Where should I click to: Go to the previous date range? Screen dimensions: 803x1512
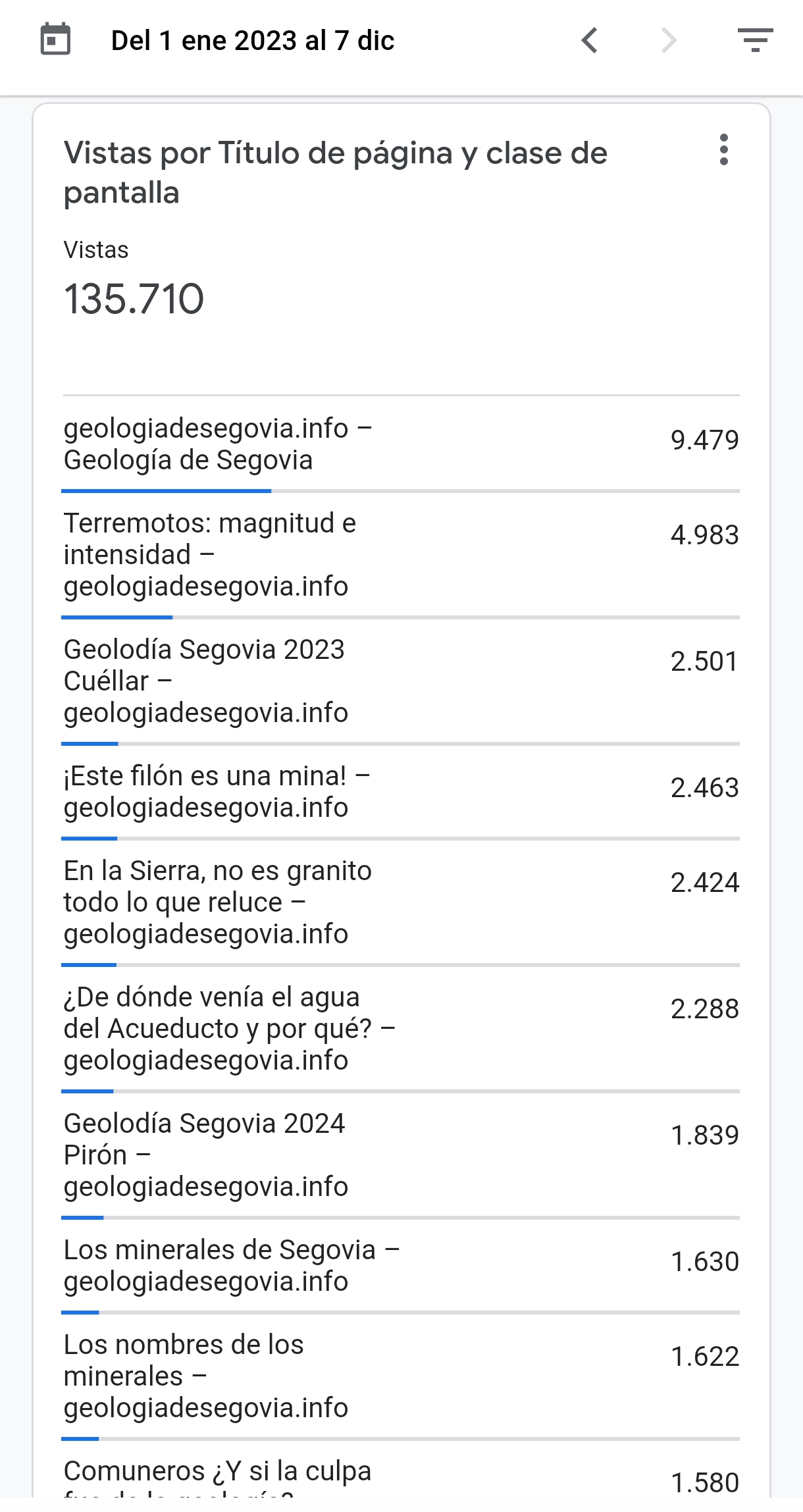click(x=590, y=40)
